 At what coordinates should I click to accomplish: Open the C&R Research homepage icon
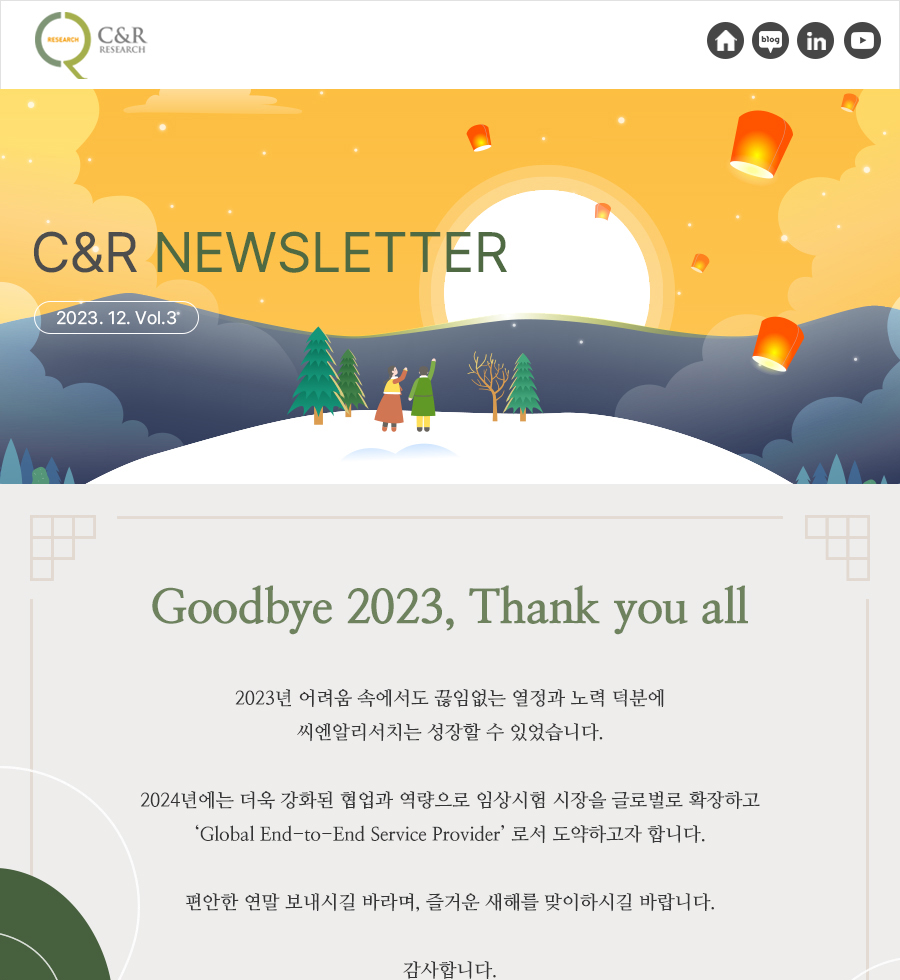725,41
